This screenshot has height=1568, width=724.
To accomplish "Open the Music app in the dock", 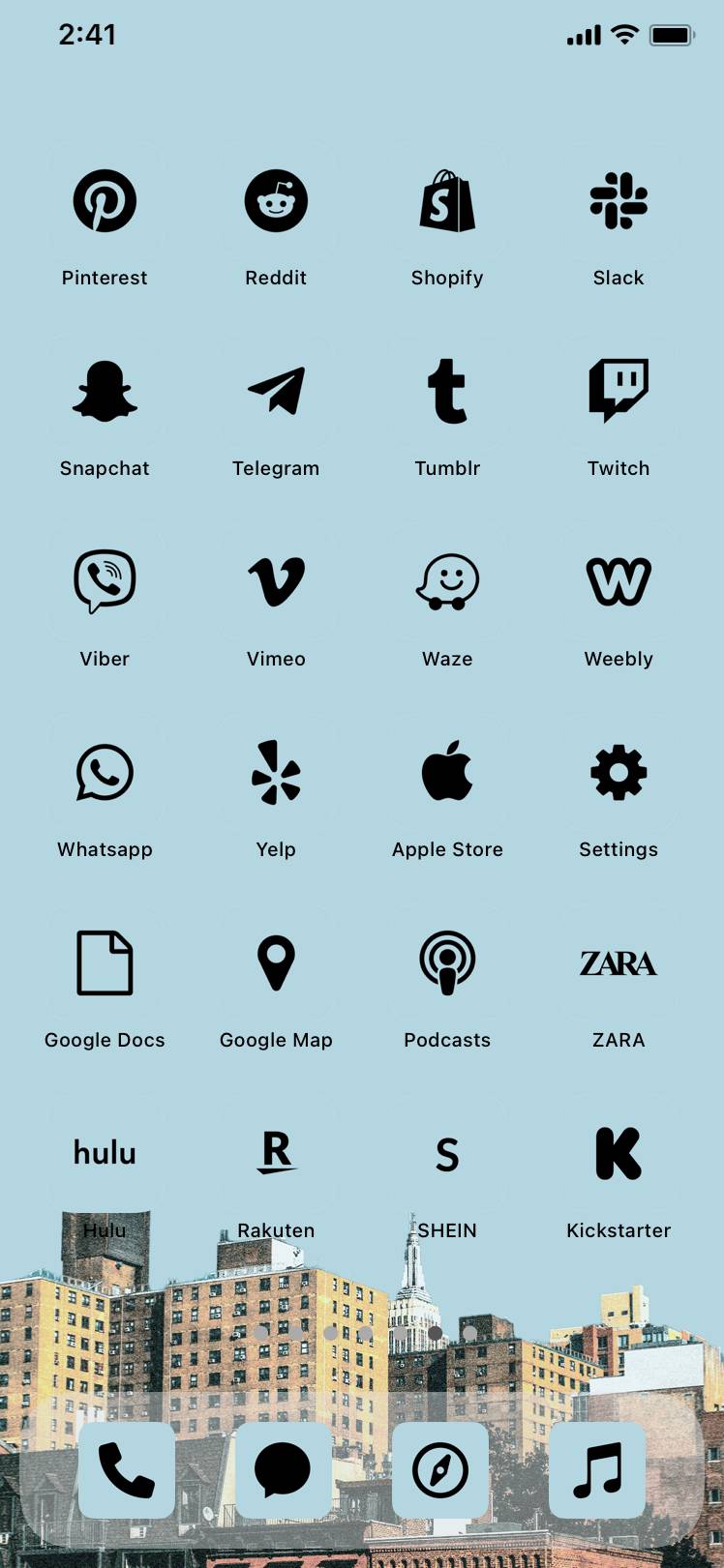I will point(597,1469).
